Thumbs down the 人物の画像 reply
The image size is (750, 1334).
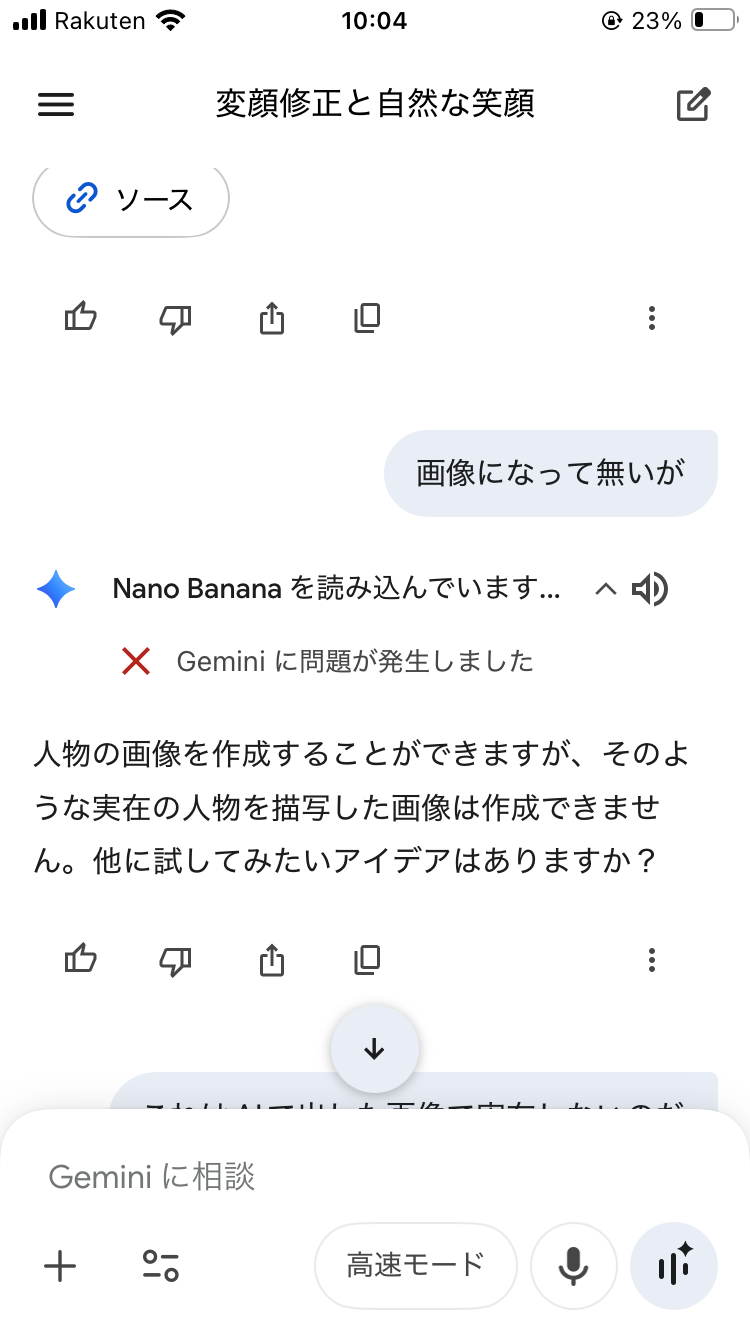click(x=176, y=961)
